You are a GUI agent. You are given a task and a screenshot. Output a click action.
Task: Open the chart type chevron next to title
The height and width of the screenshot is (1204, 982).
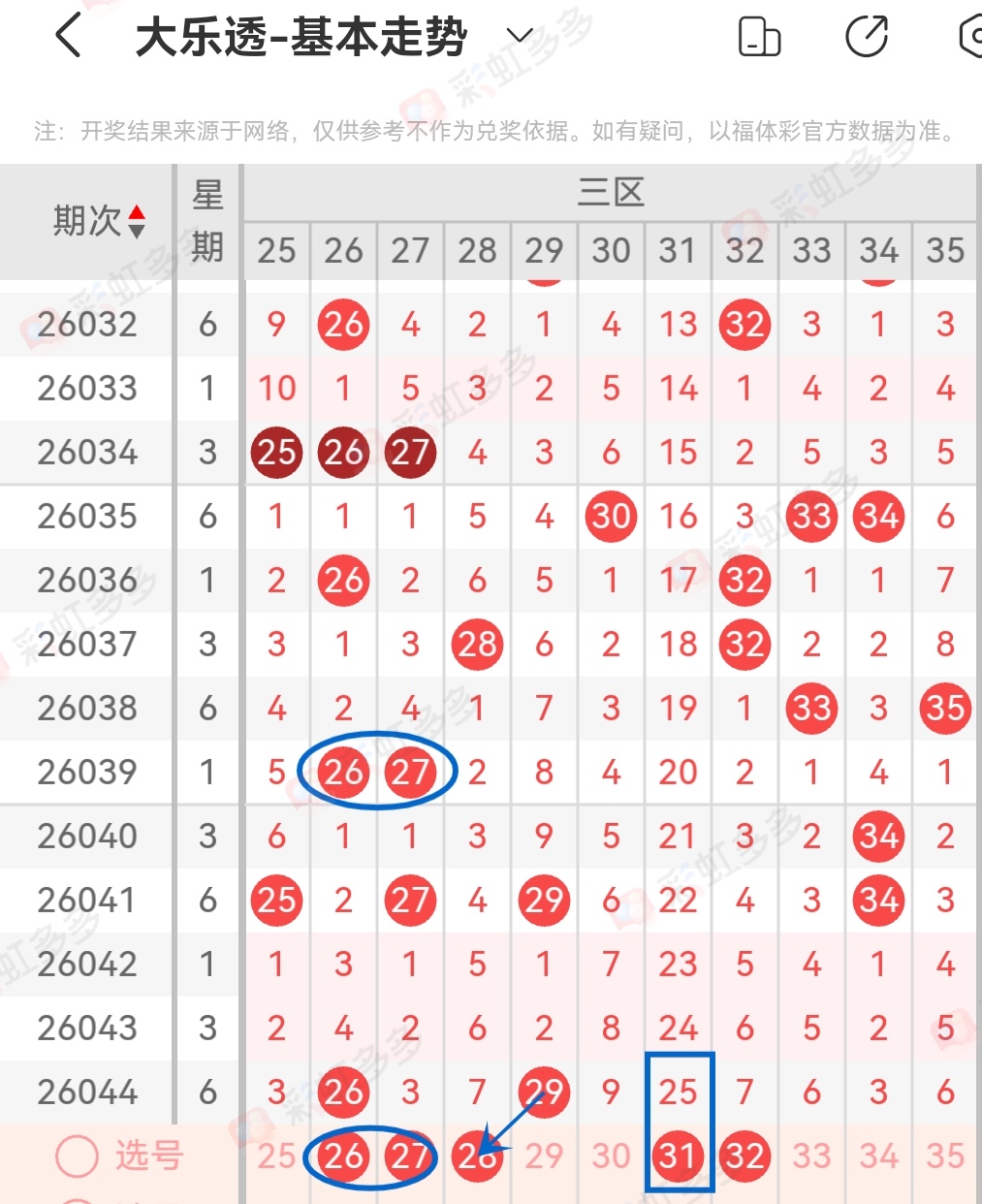click(x=519, y=36)
